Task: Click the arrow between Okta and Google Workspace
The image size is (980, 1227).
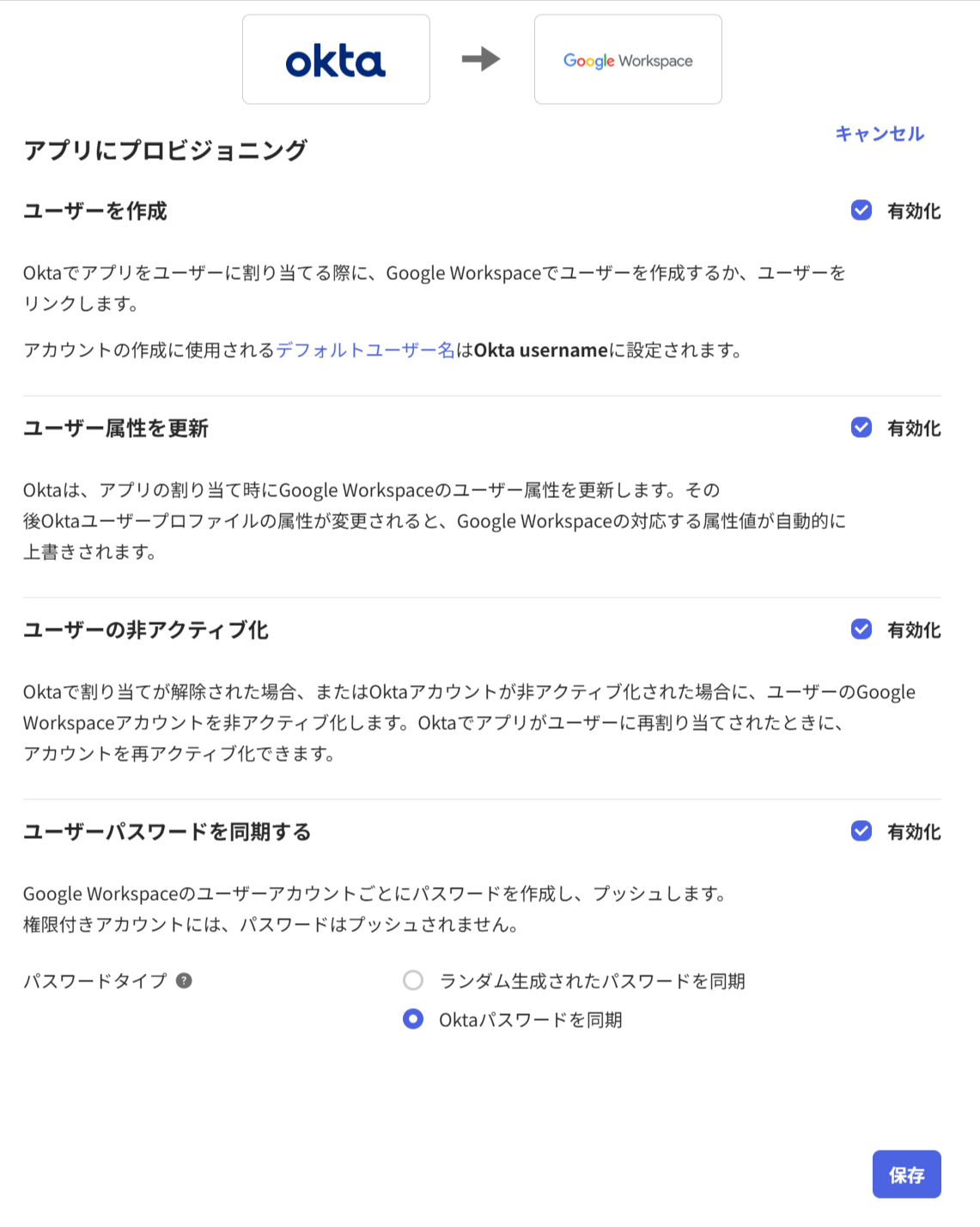Action: click(x=482, y=58)
